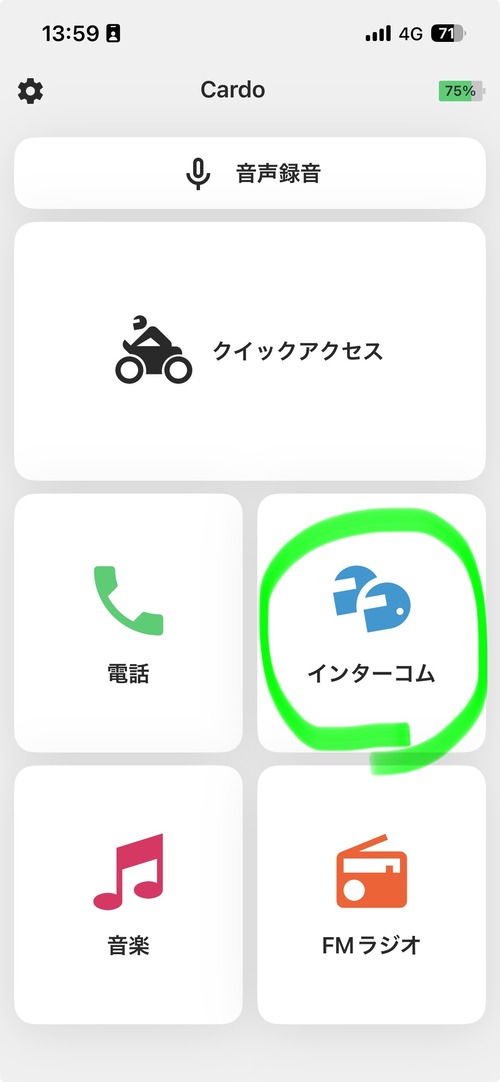
Task: Open the 電話 phone tile
Action: pyautogui.click(x=128, y=622)
